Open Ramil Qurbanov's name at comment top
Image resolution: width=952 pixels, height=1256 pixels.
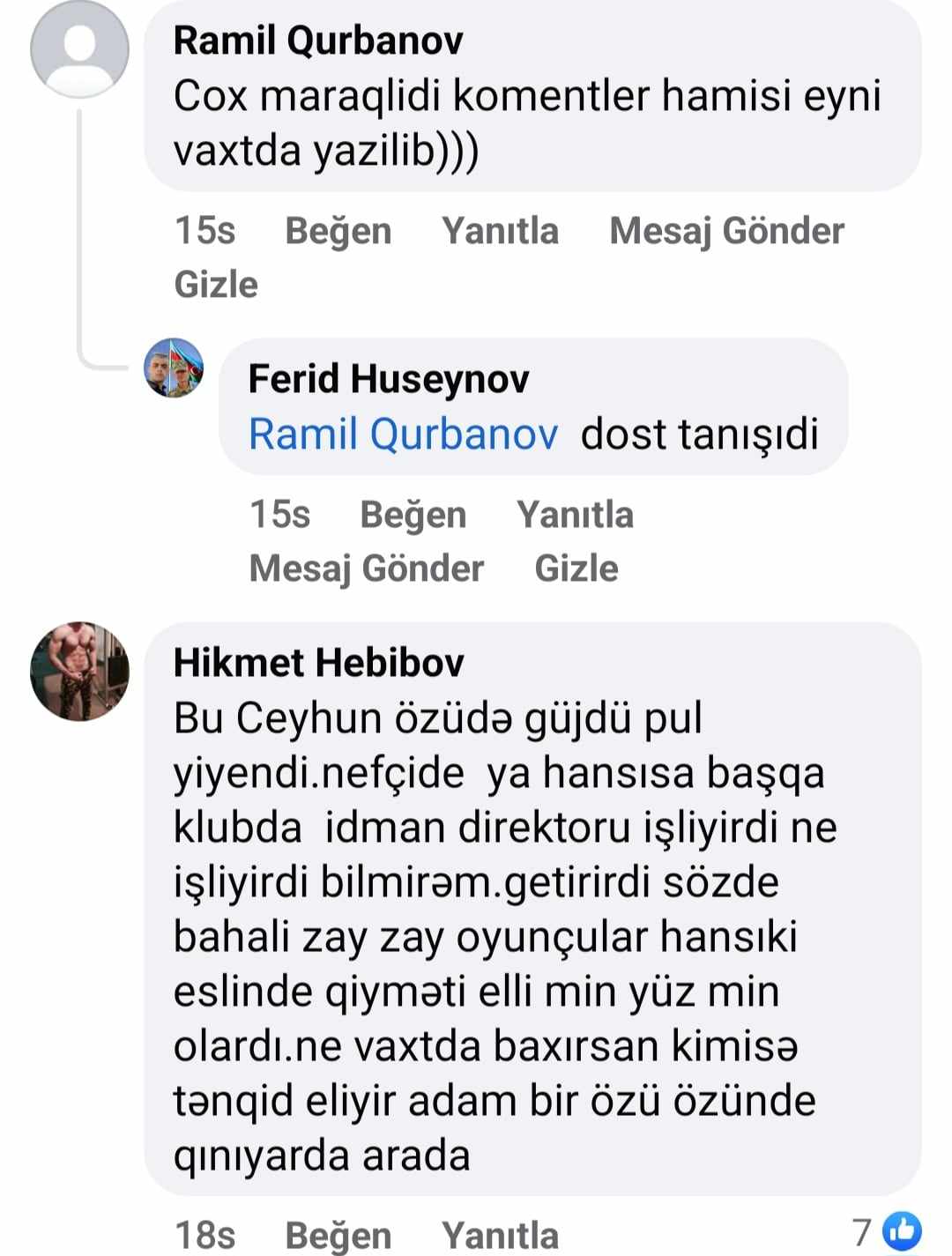pos(318,41)
